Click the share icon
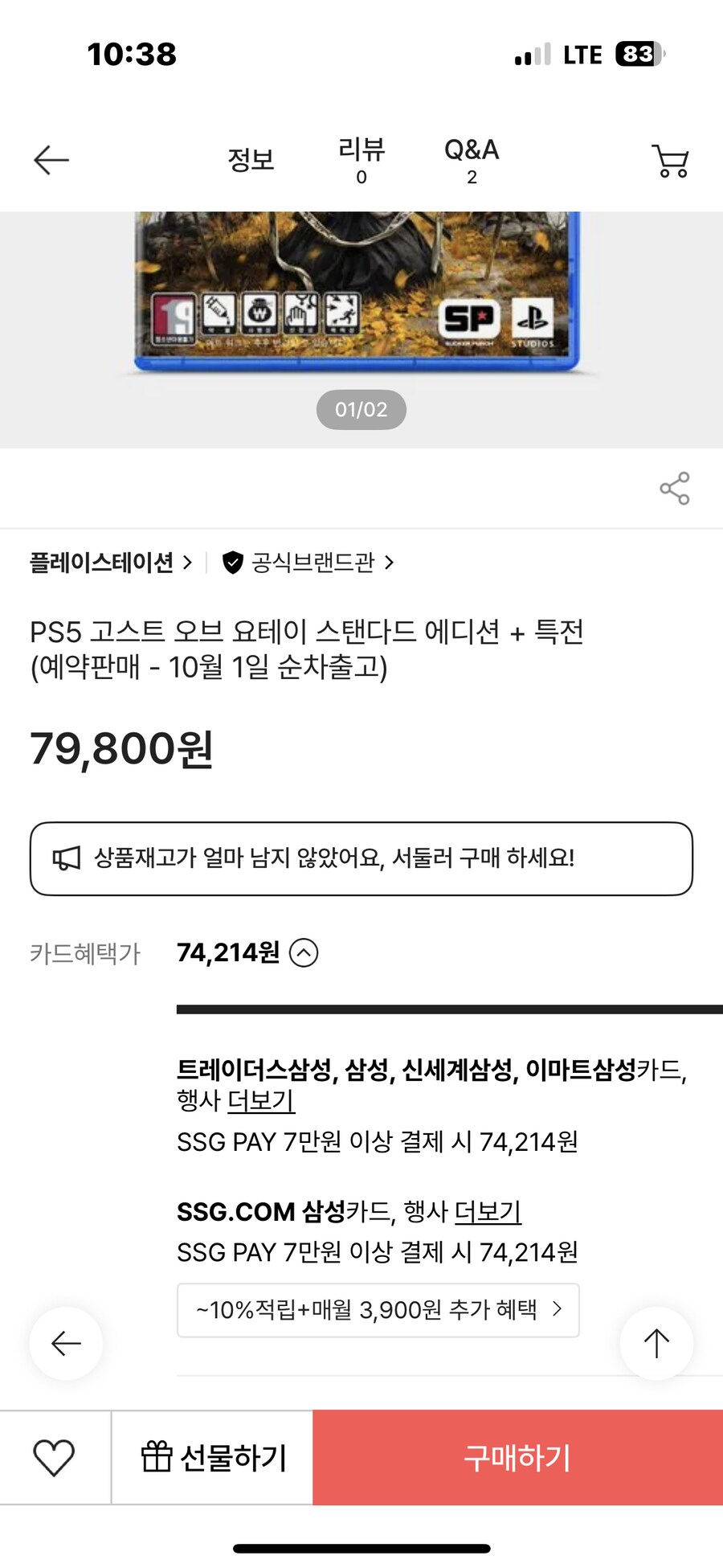Viewport: 723px width, 1568px height. pyautogui.click(x=675, y=488)
